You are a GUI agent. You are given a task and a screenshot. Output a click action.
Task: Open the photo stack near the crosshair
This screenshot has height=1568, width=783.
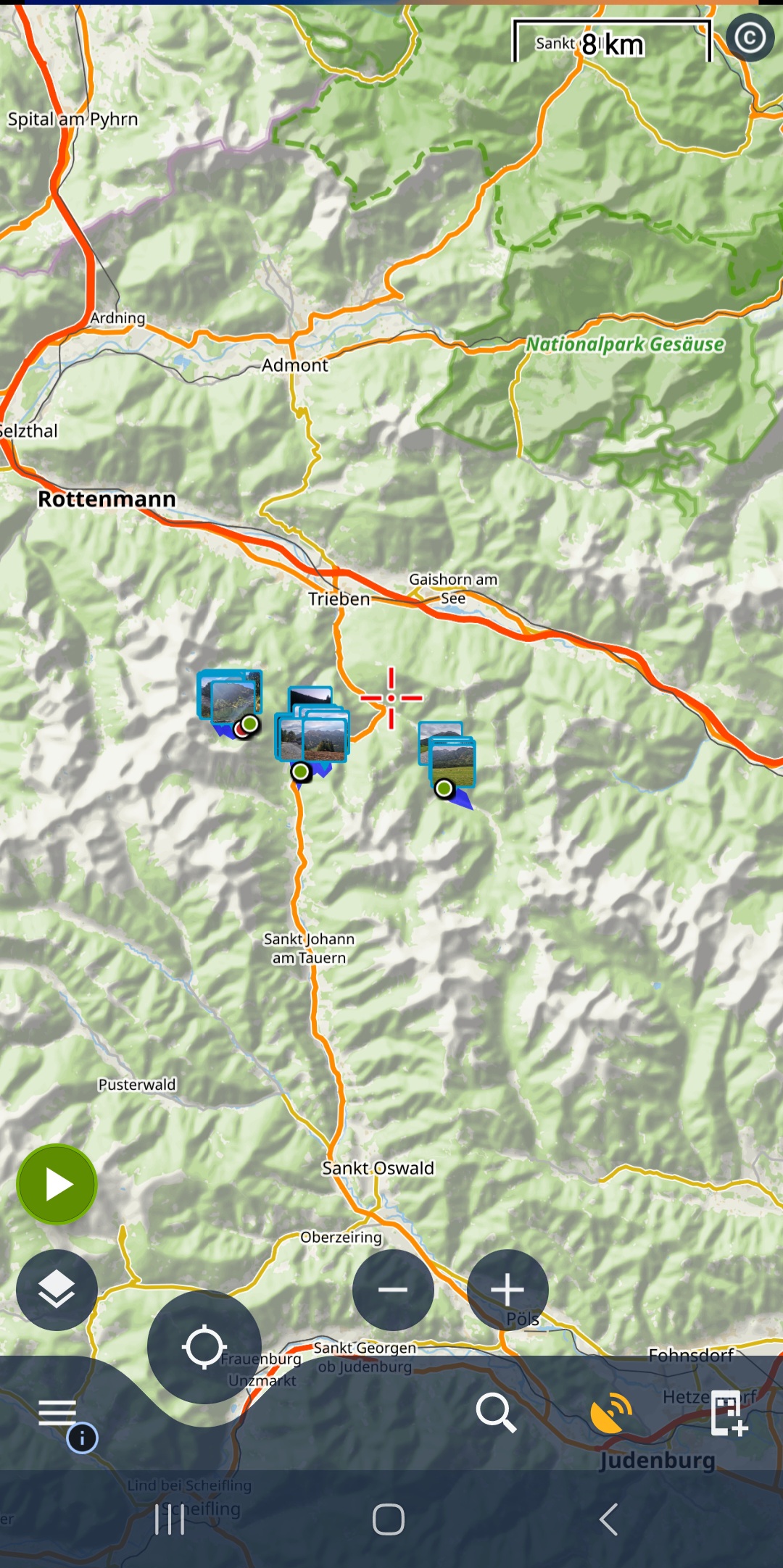click(313, 732)
